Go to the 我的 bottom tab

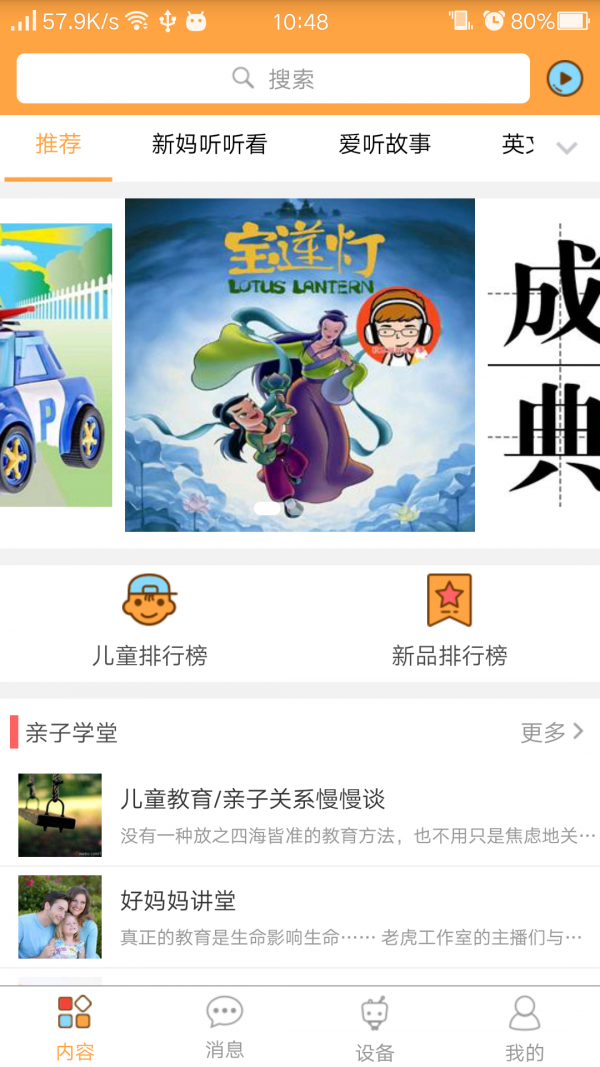coord(524,1027)
